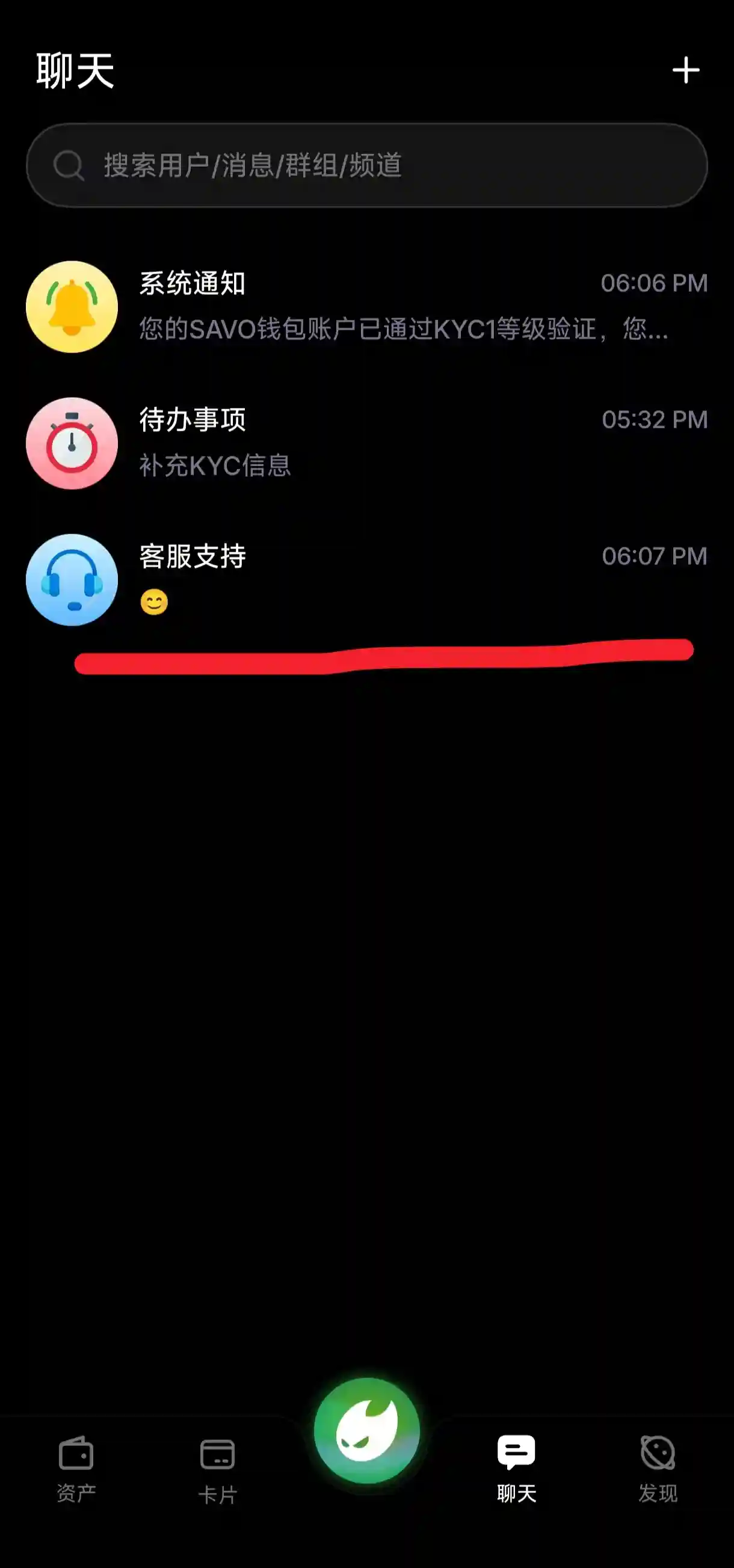Open the 客服支持 headset icon
This screenshot has height=1568, width=734.
click(x=72, y=581)
